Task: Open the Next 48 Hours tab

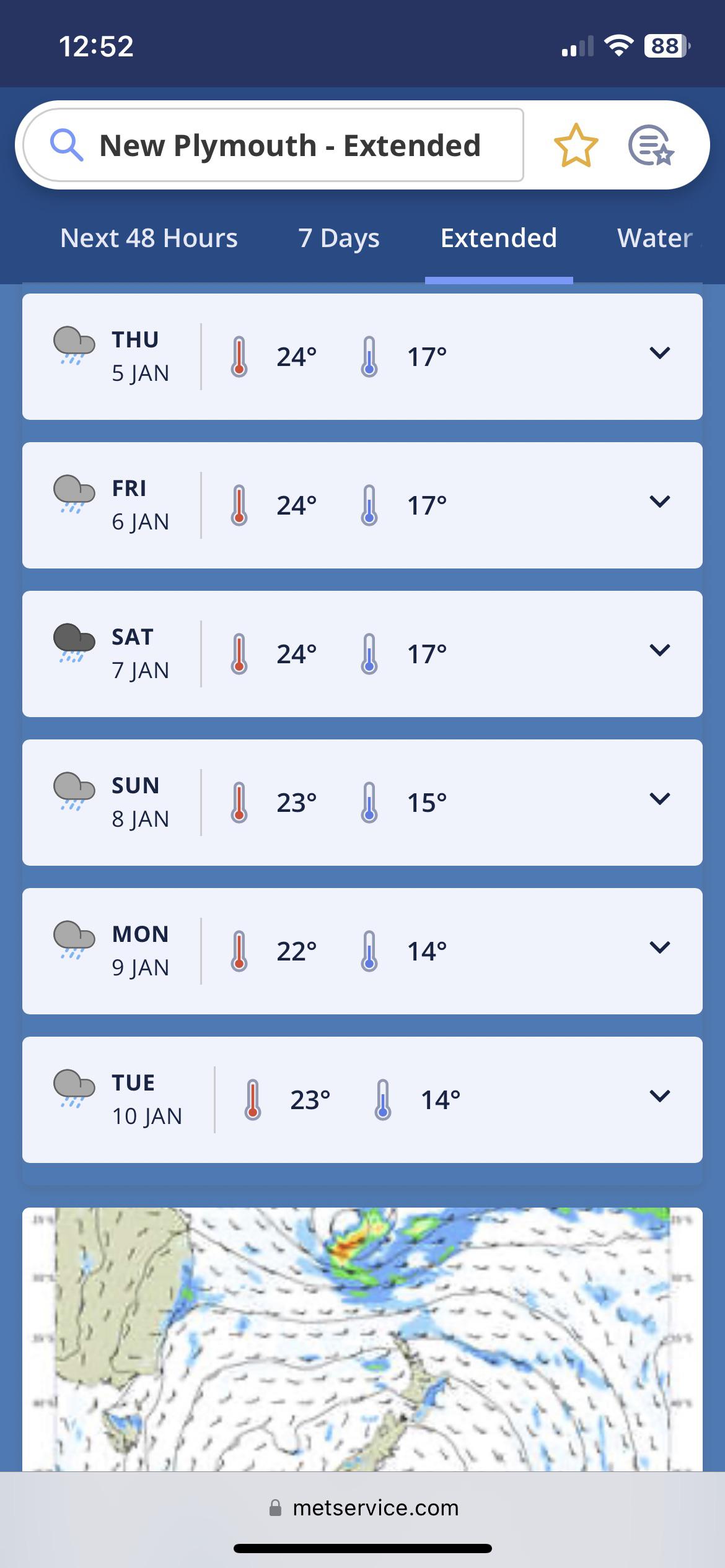Action: point(148,238)
